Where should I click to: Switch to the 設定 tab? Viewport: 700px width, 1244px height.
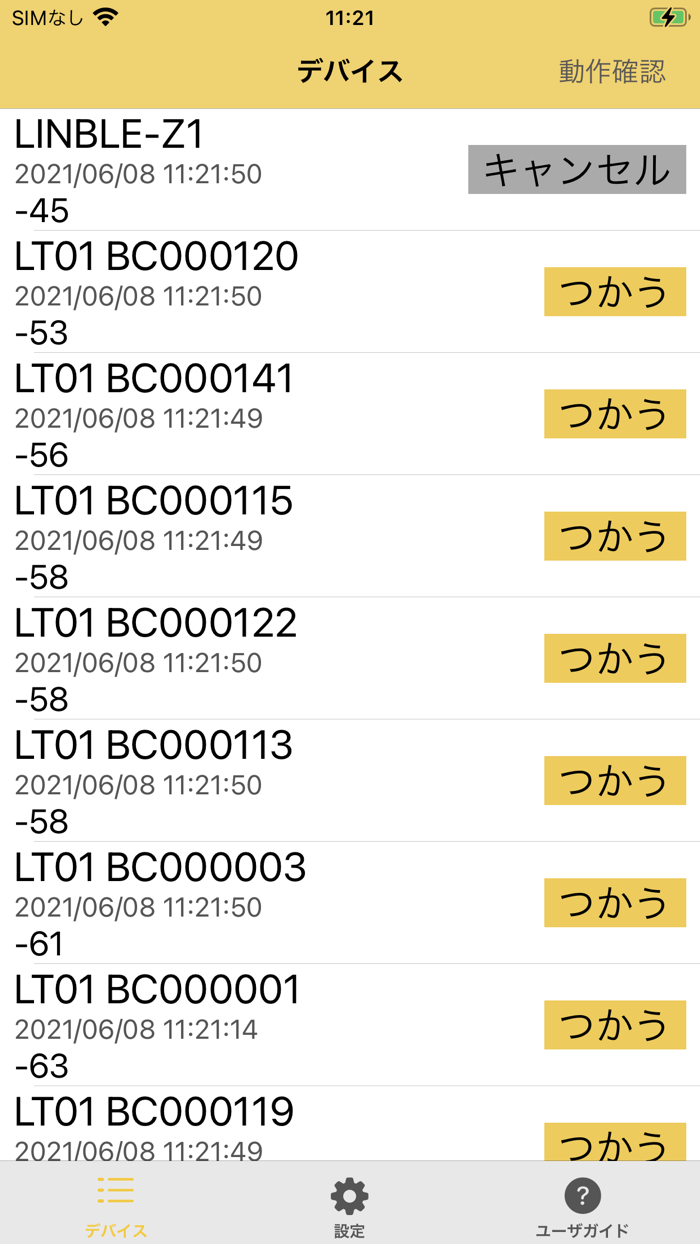coord(349,1206)
